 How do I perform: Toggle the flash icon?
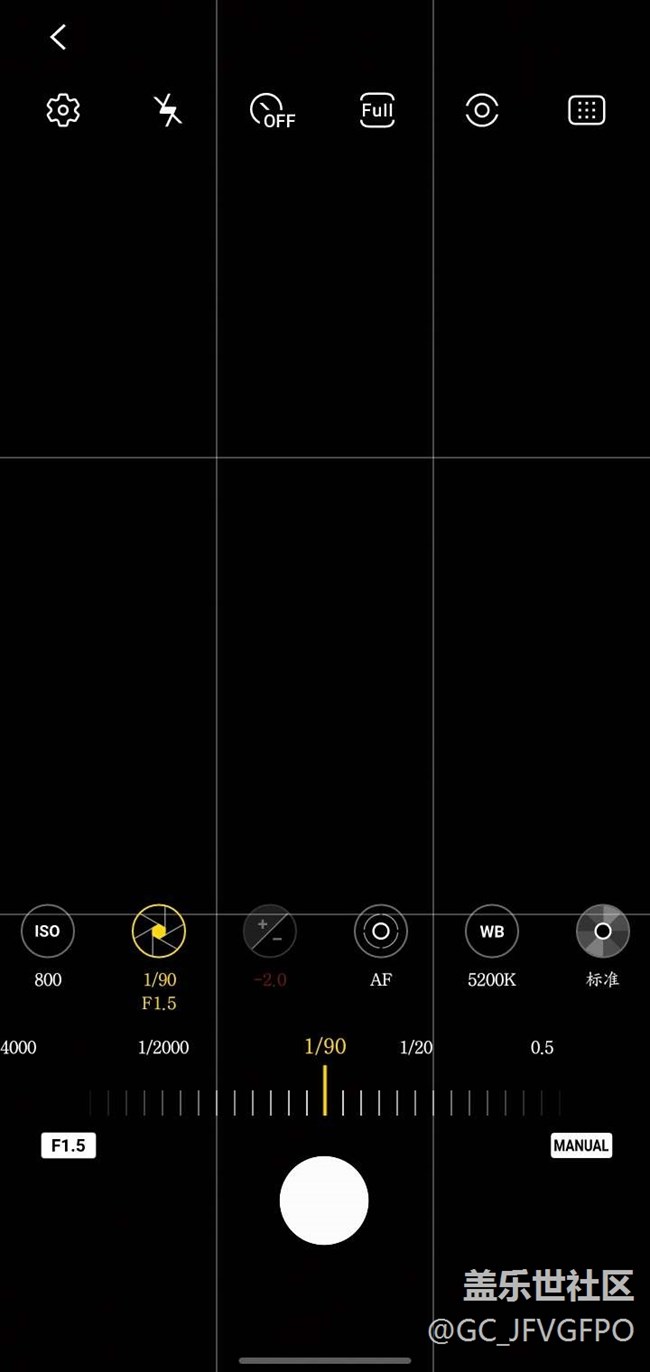168,110
